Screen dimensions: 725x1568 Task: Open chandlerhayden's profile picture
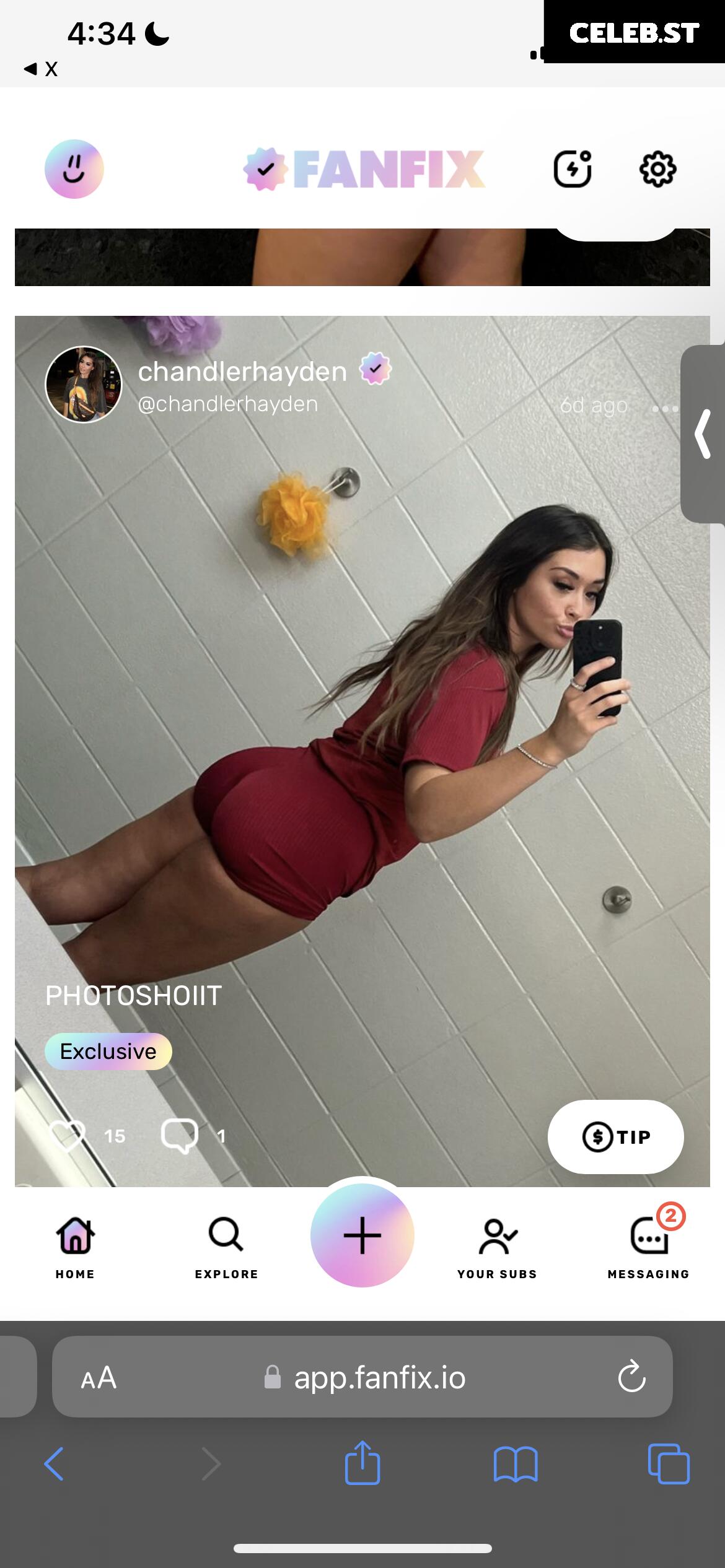(x=84, y=385)
